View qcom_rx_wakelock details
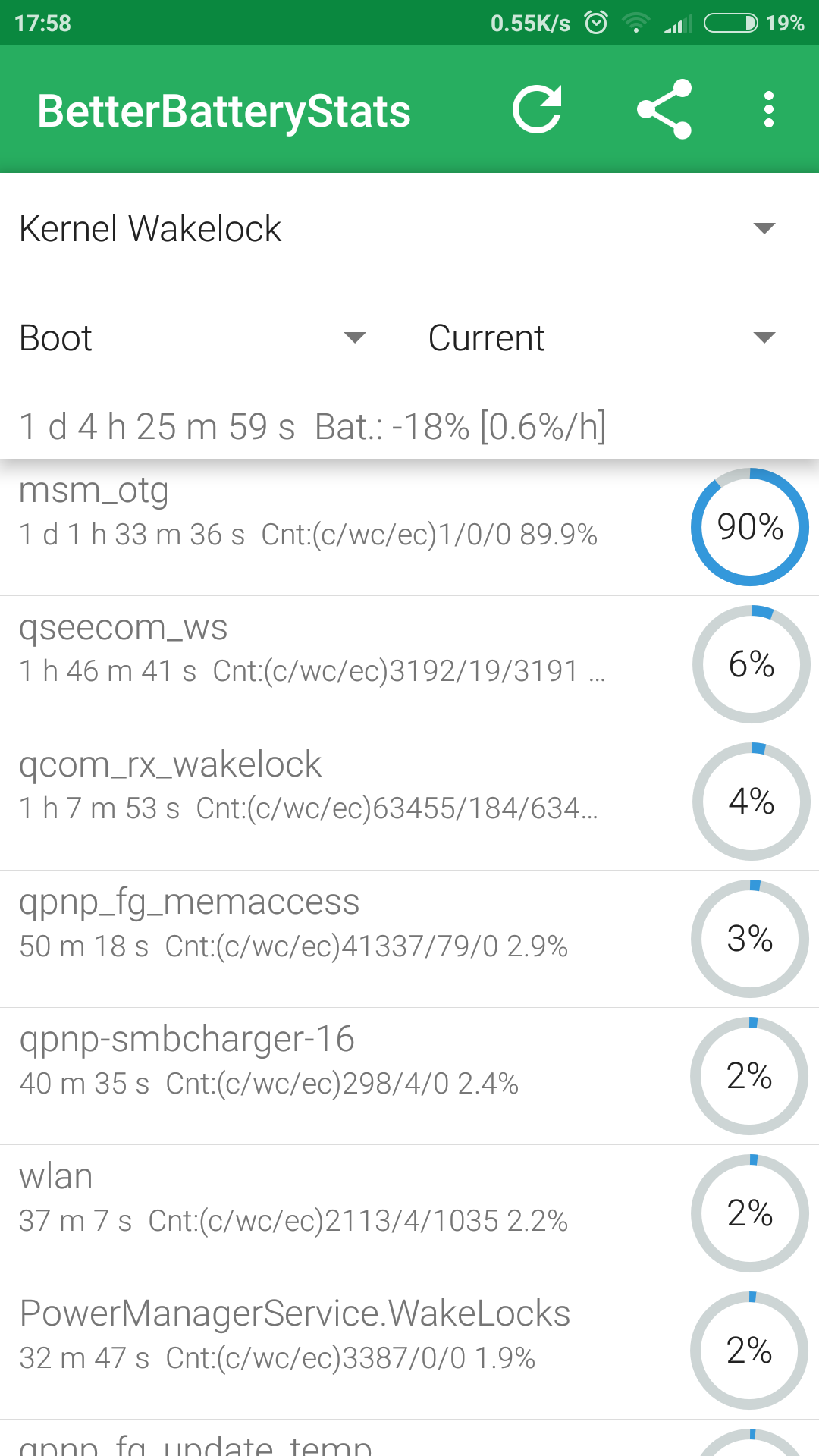This screenshot has height=1456, width=819. click(x=409, y=802)
